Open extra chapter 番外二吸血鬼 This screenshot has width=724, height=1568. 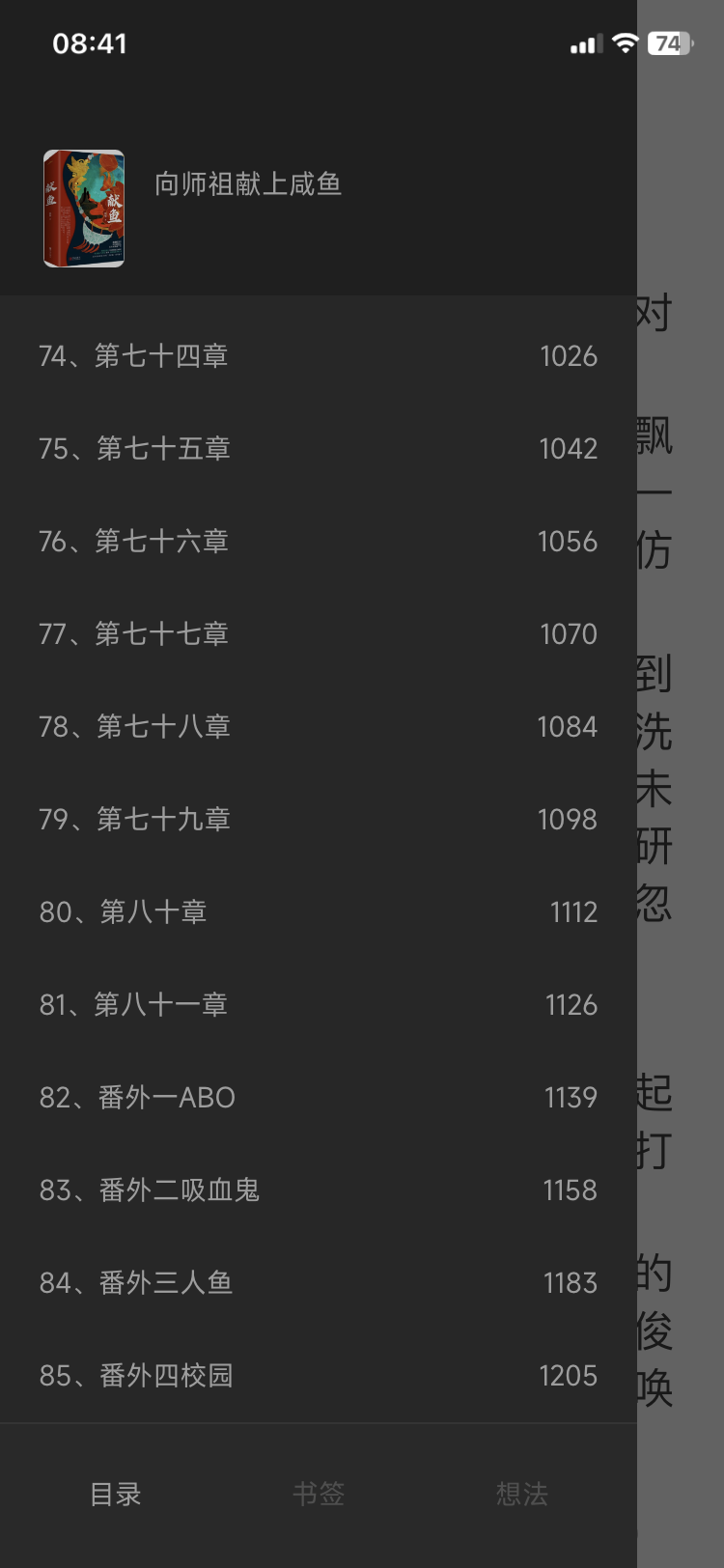pos(319,1190)
